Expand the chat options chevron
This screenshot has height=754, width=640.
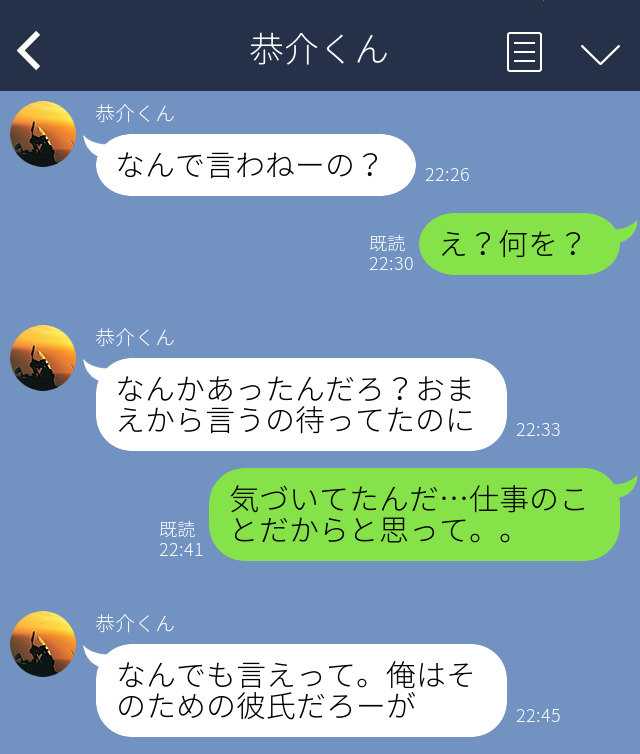coord(600,53)
